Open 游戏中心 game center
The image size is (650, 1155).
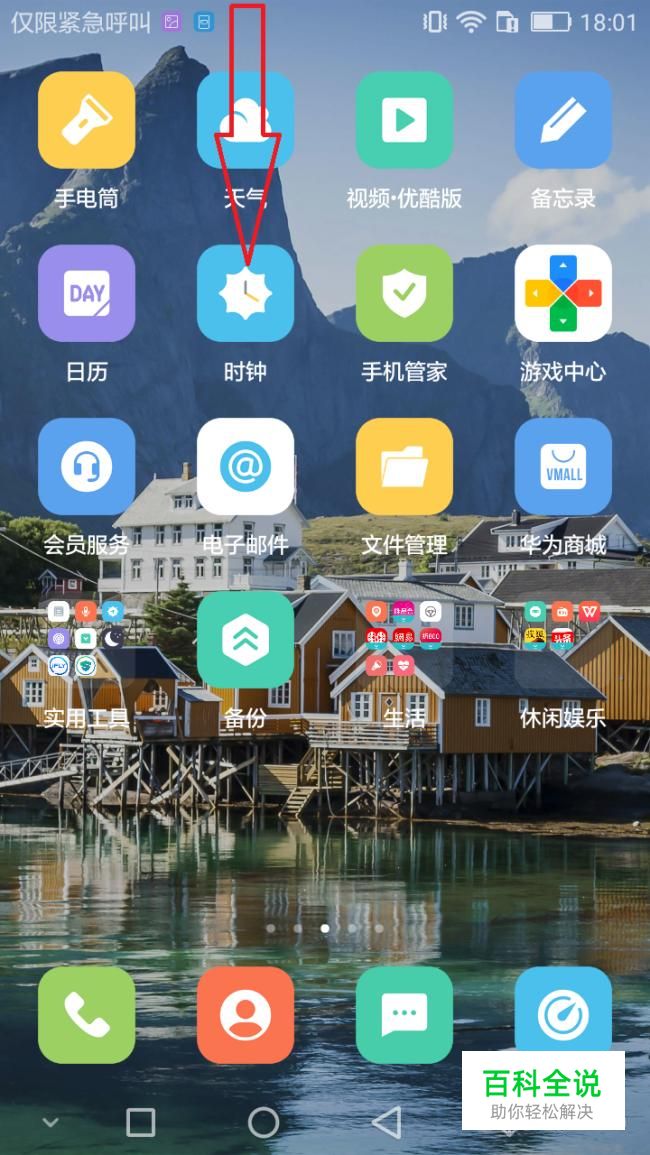click(x=563, y=294)
